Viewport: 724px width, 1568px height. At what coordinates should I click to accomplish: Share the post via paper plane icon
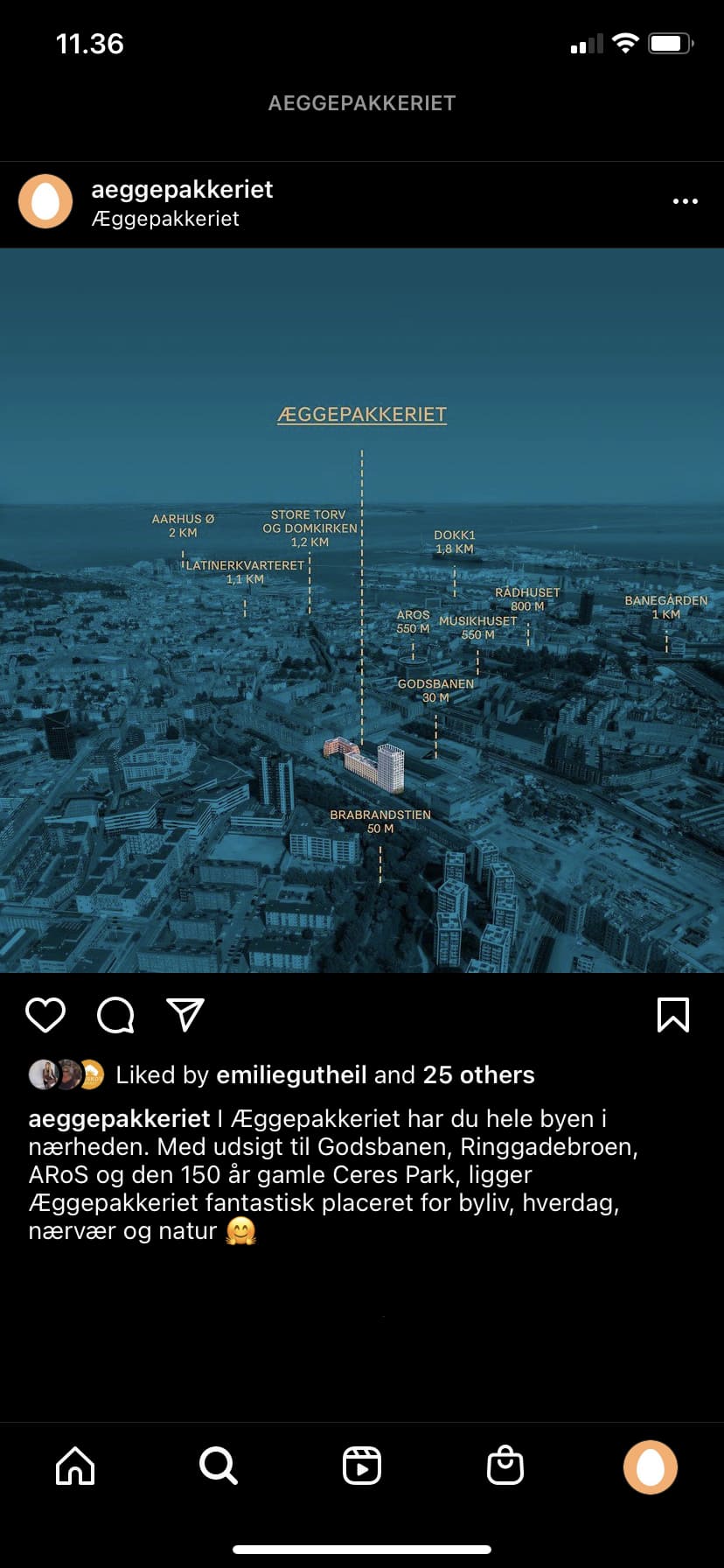click(185, 1015)
